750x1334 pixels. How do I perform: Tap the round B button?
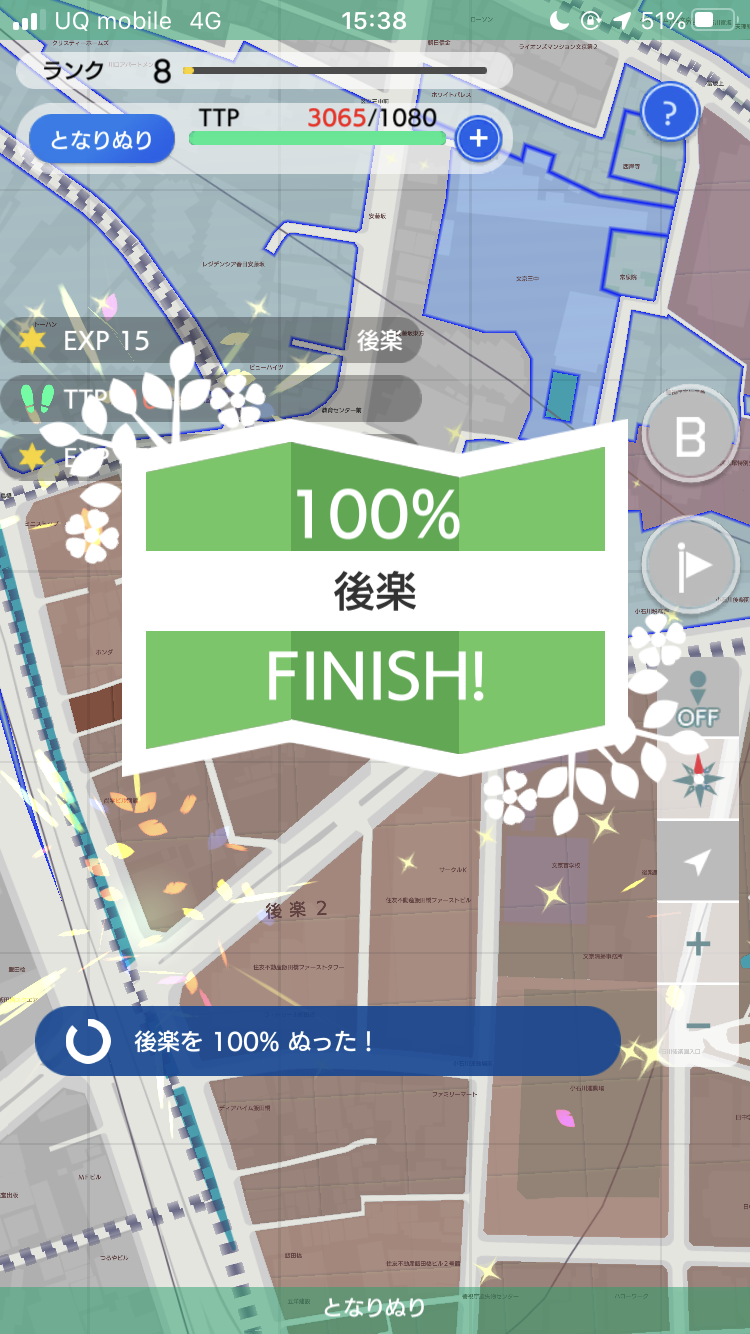point(690,437)
